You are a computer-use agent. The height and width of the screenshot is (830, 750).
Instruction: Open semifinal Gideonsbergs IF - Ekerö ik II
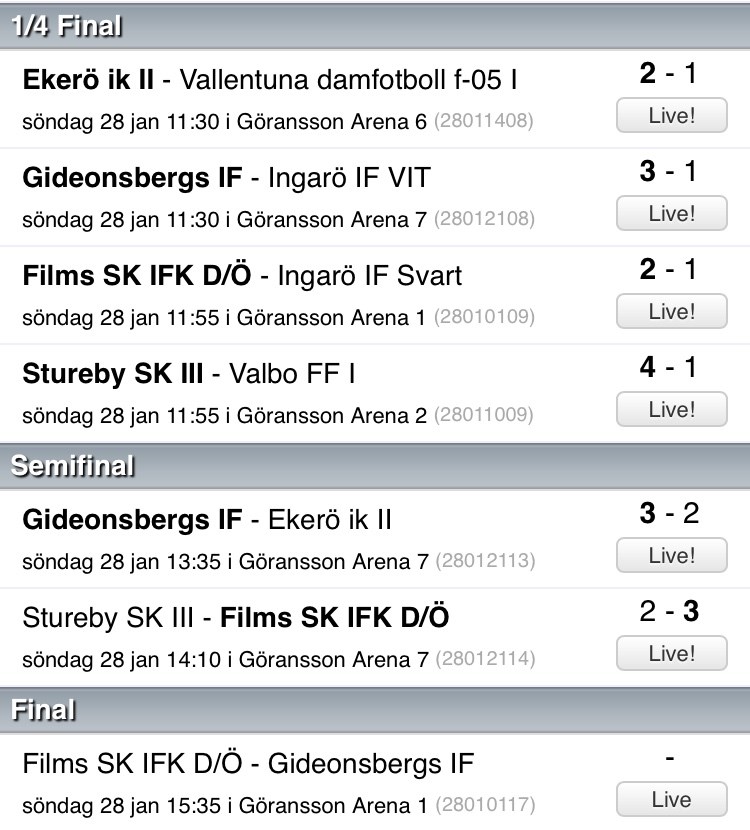(207, 520)
